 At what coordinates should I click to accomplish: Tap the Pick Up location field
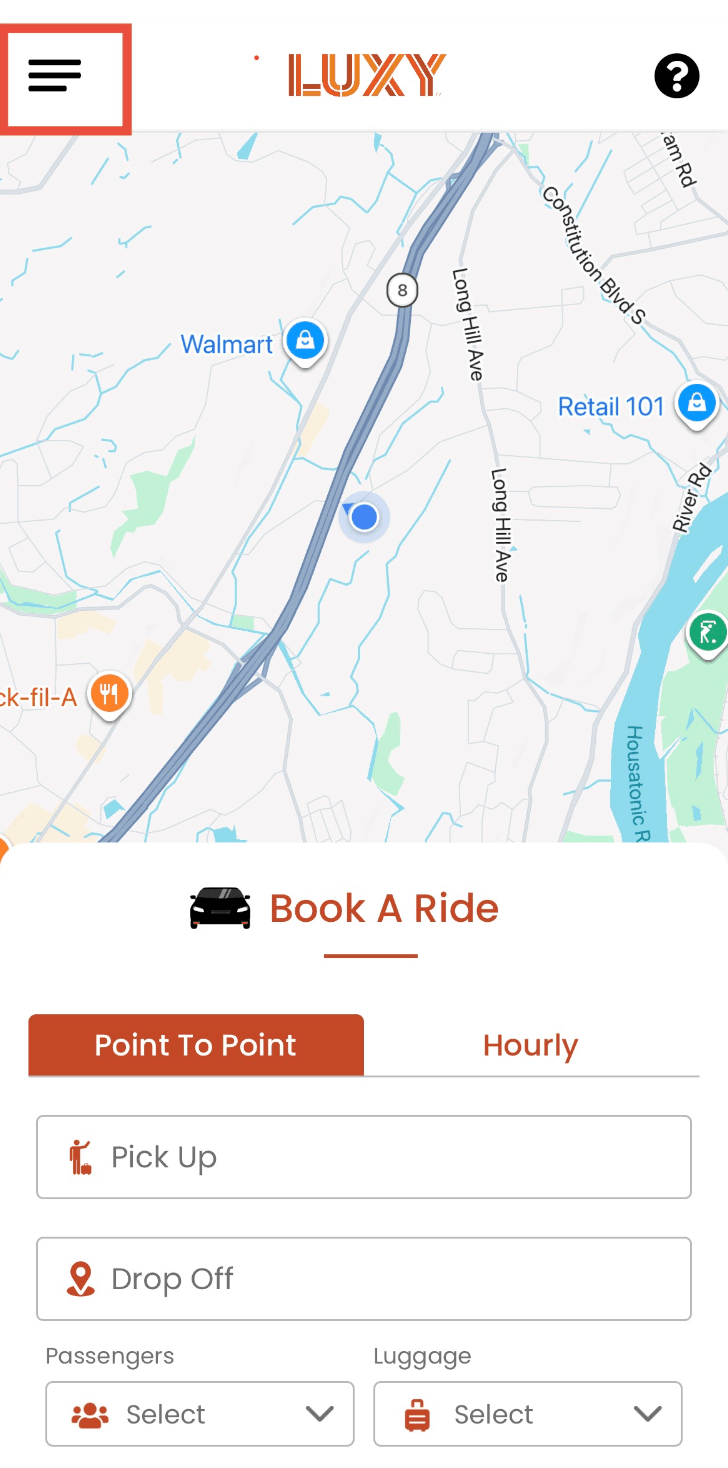[x=364, y=1157]
